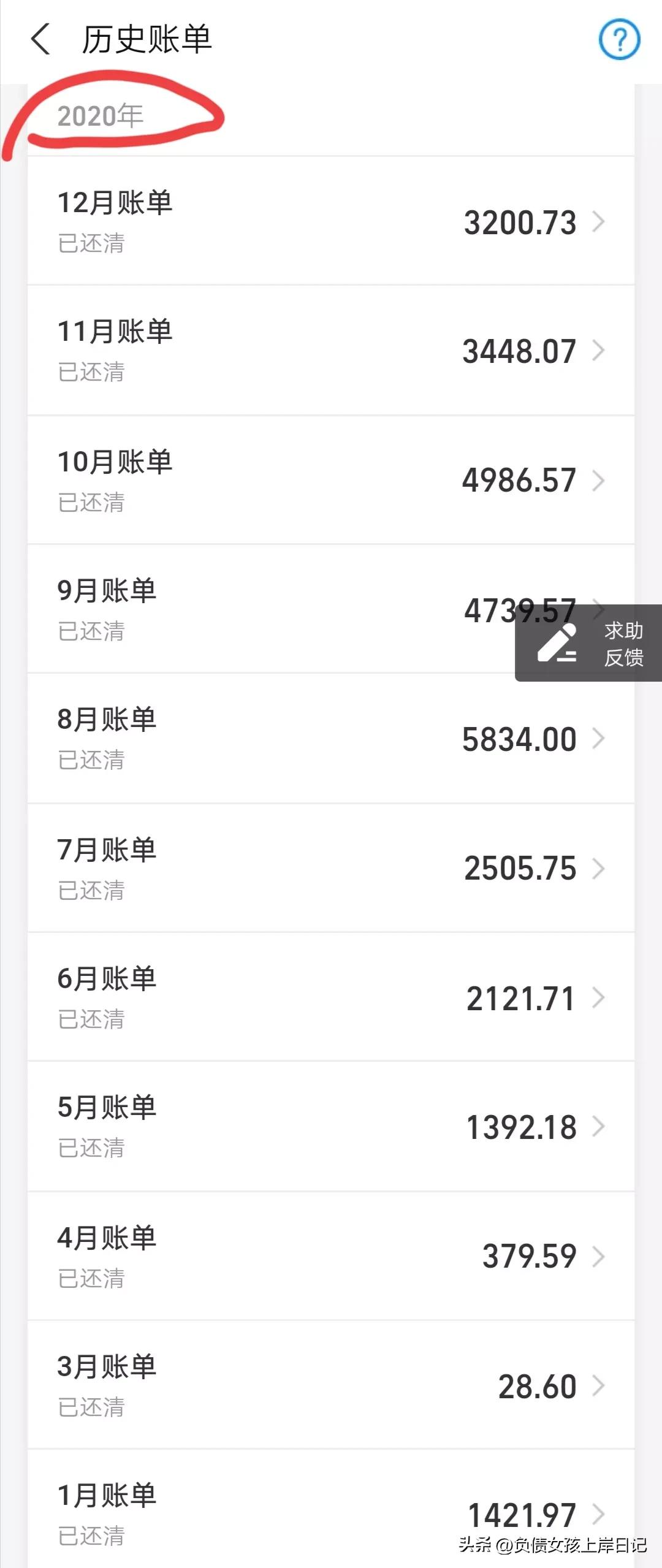Click the arrow next to 6月账单

tap(598, 999)
